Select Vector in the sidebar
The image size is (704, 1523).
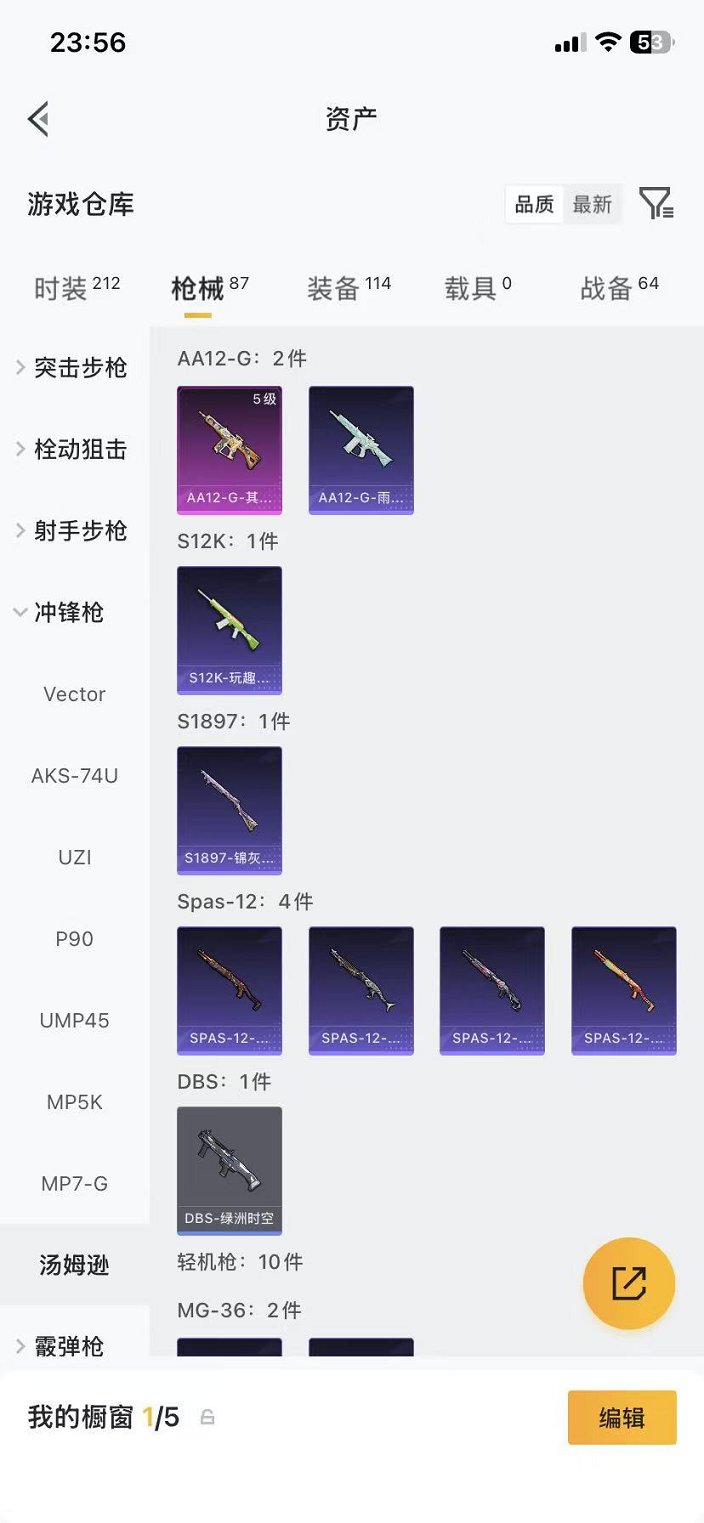(75, 694)
